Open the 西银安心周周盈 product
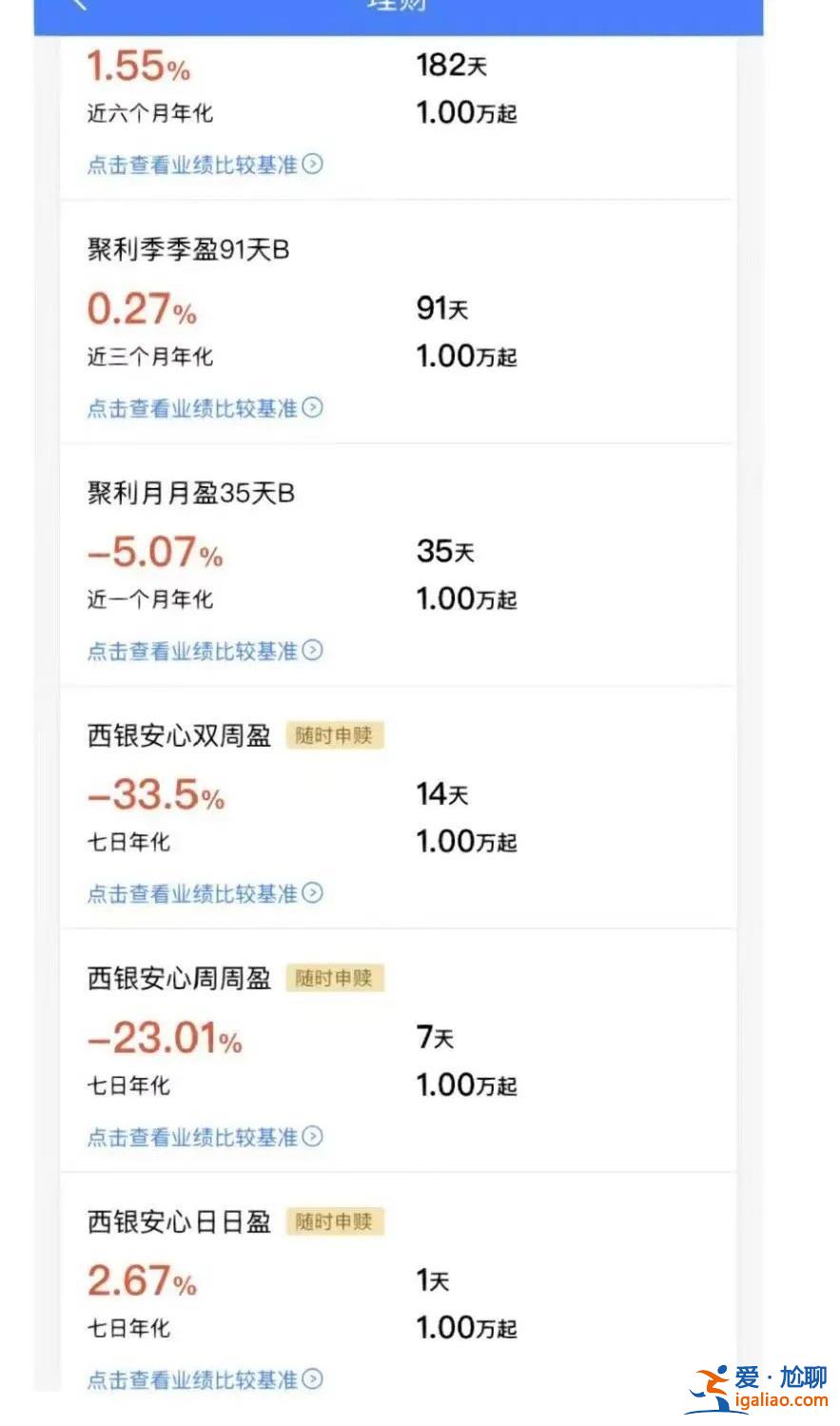 coord(398,1051)
